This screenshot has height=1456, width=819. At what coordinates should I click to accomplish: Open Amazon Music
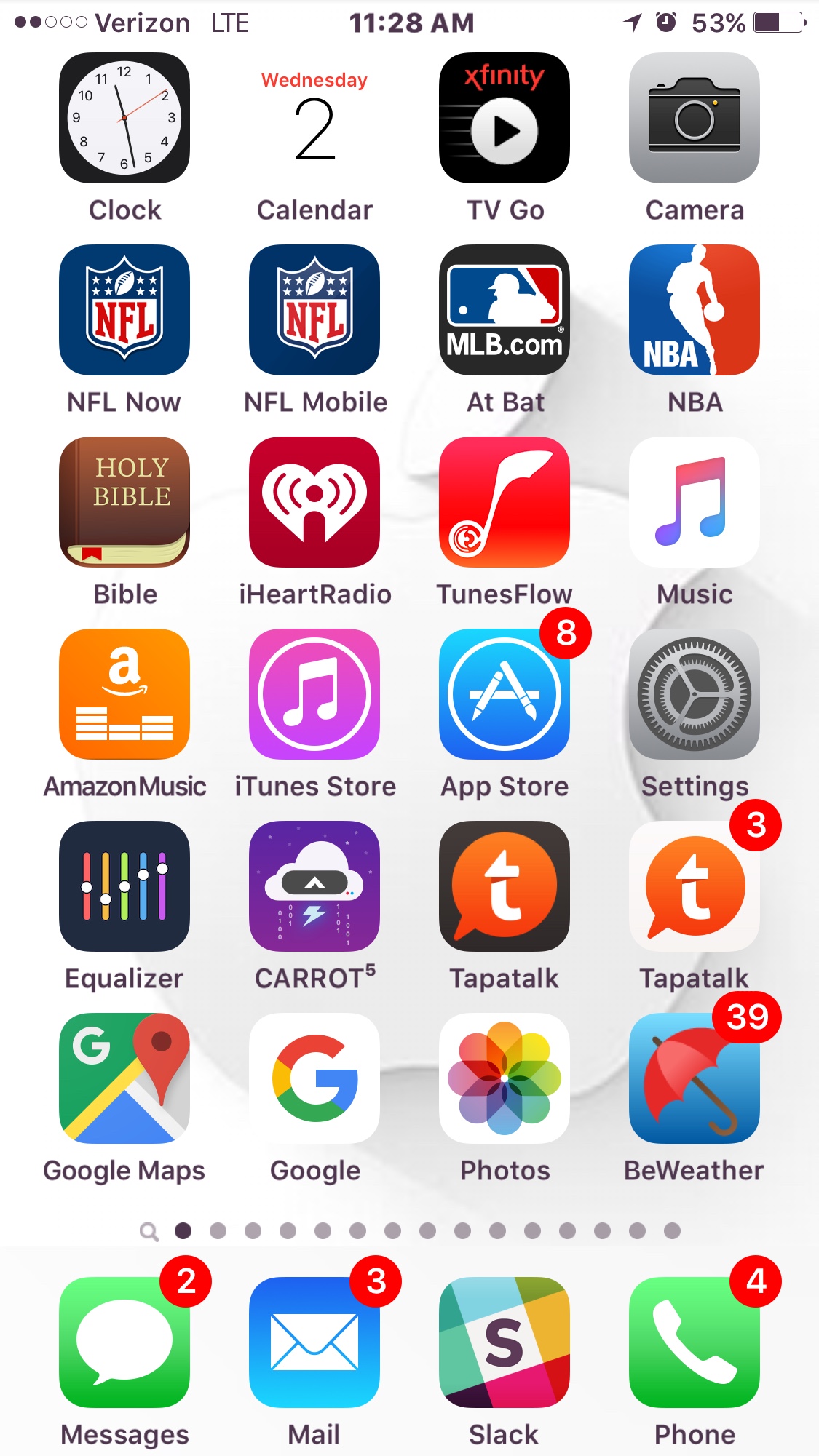pos(124,694)
